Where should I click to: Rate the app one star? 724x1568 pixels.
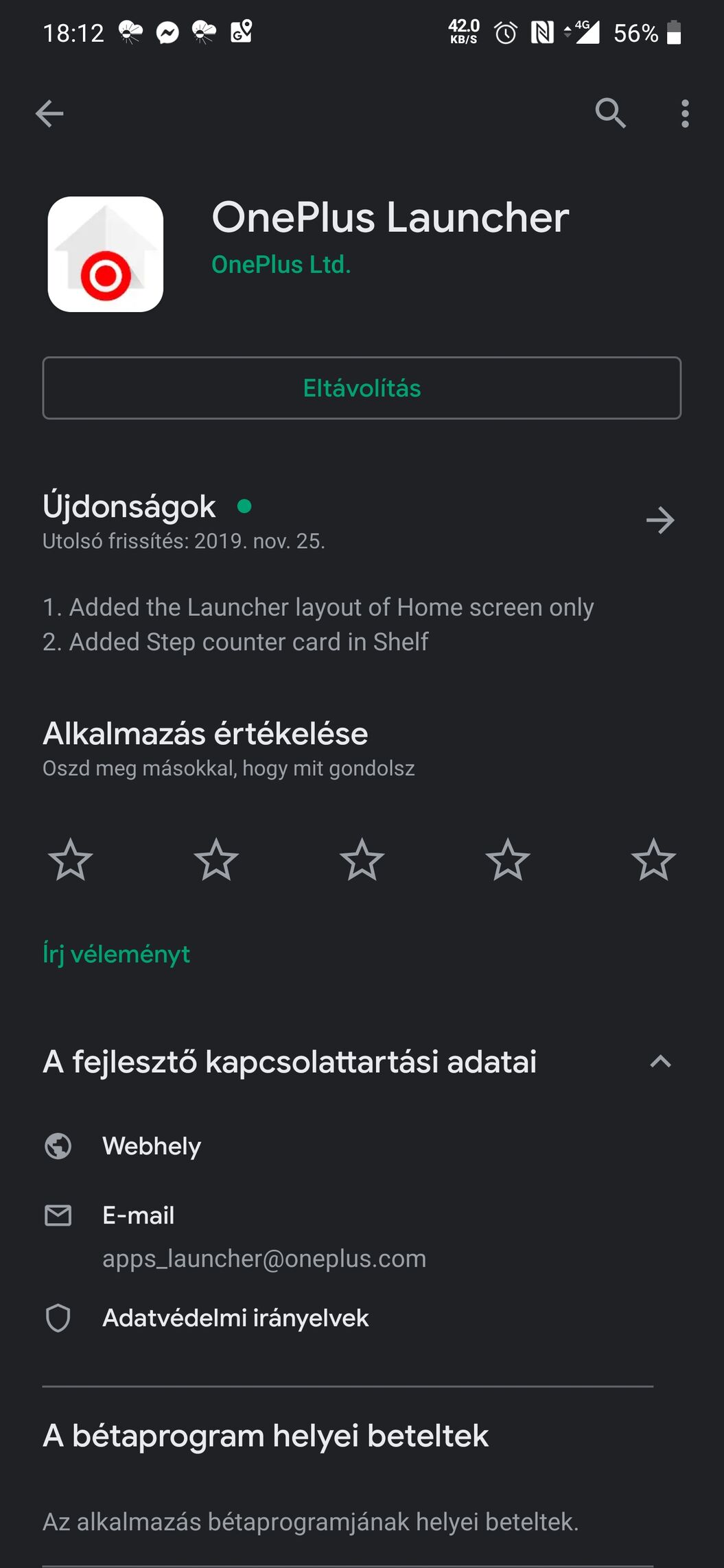tap(70, 859)
